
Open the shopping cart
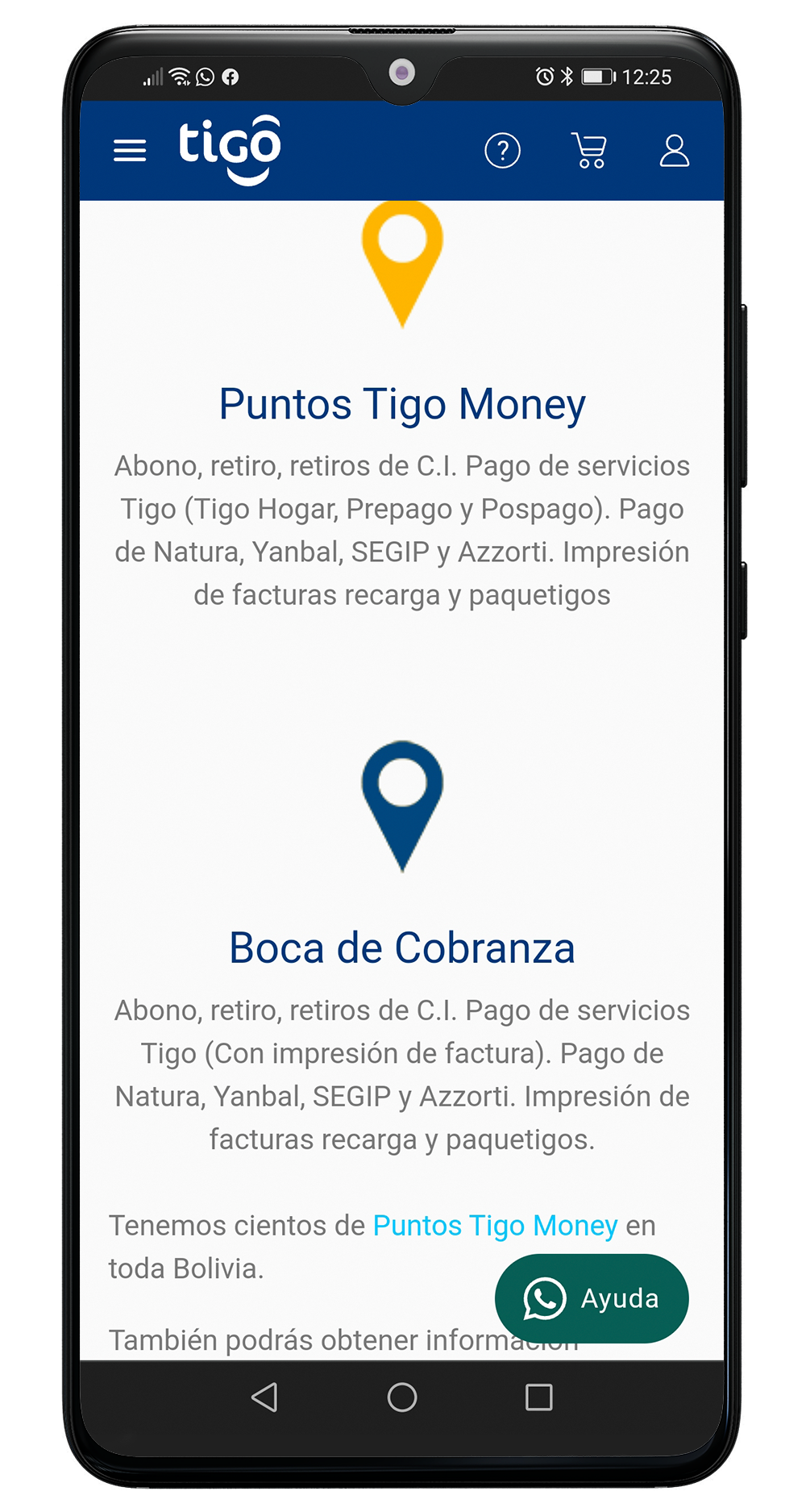tap(589, 151)
